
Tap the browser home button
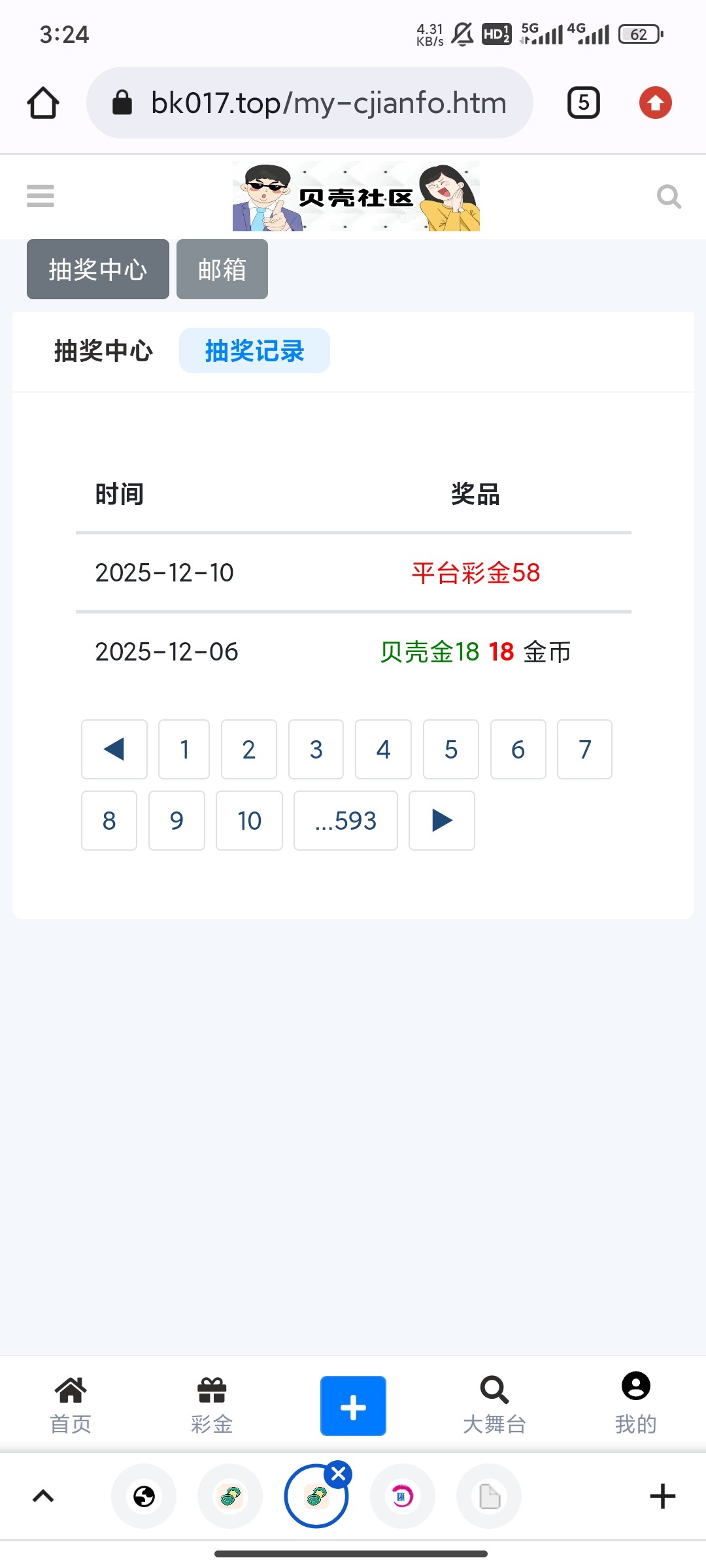[x=43, y=103]
